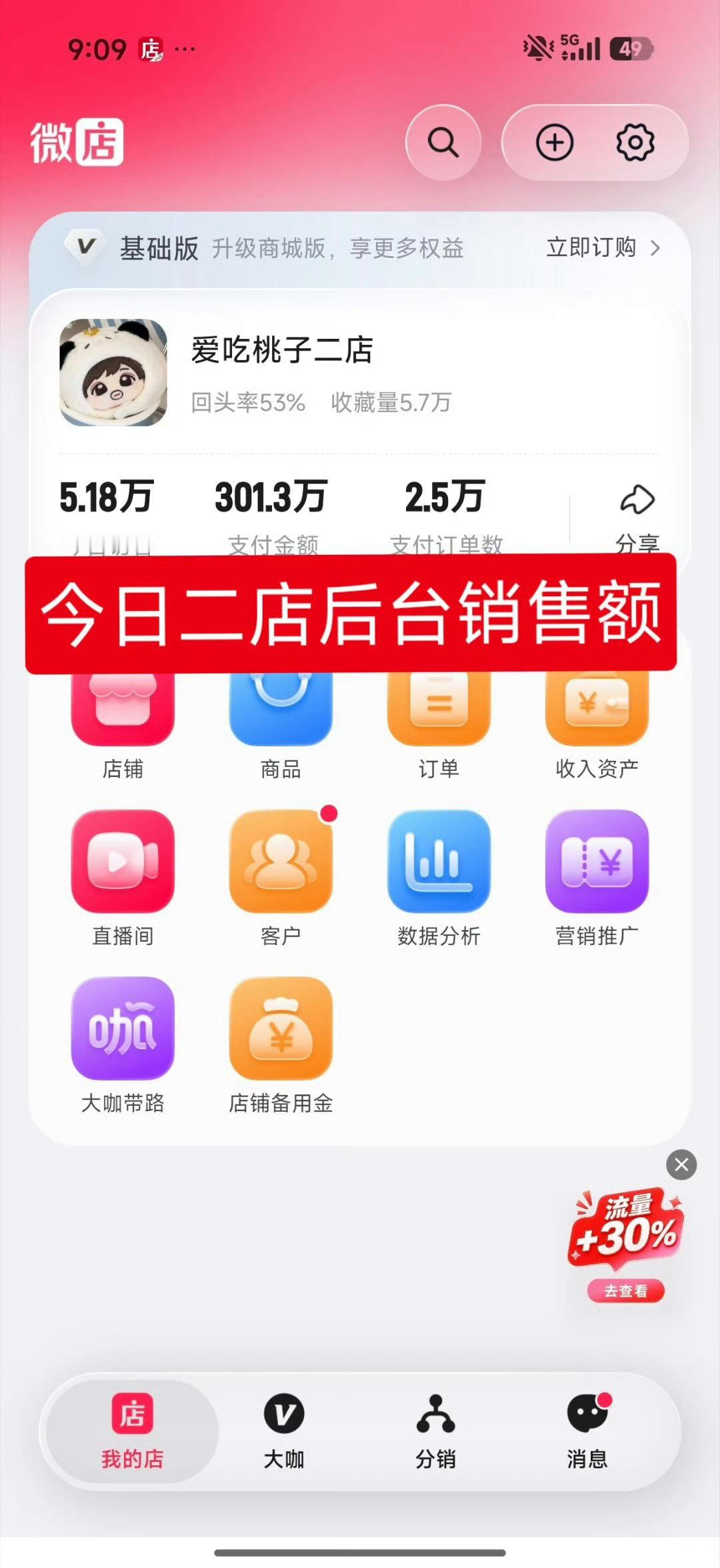Image resolution: width=720 pixels, height=1568 pixels.
Task: Tap the plus add icon
Action: (555, 142)
